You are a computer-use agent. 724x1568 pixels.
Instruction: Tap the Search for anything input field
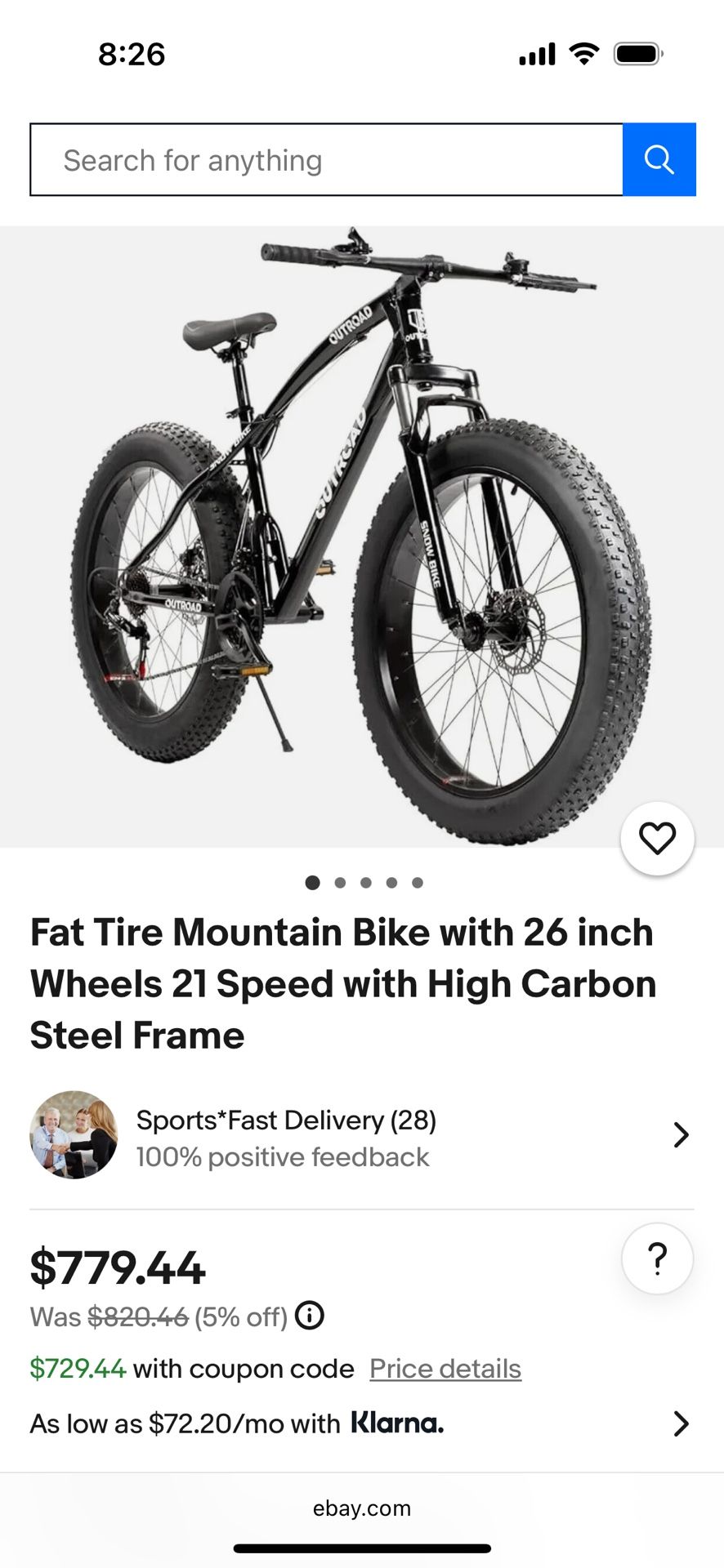pyautogui.click(x=327, y=159)
